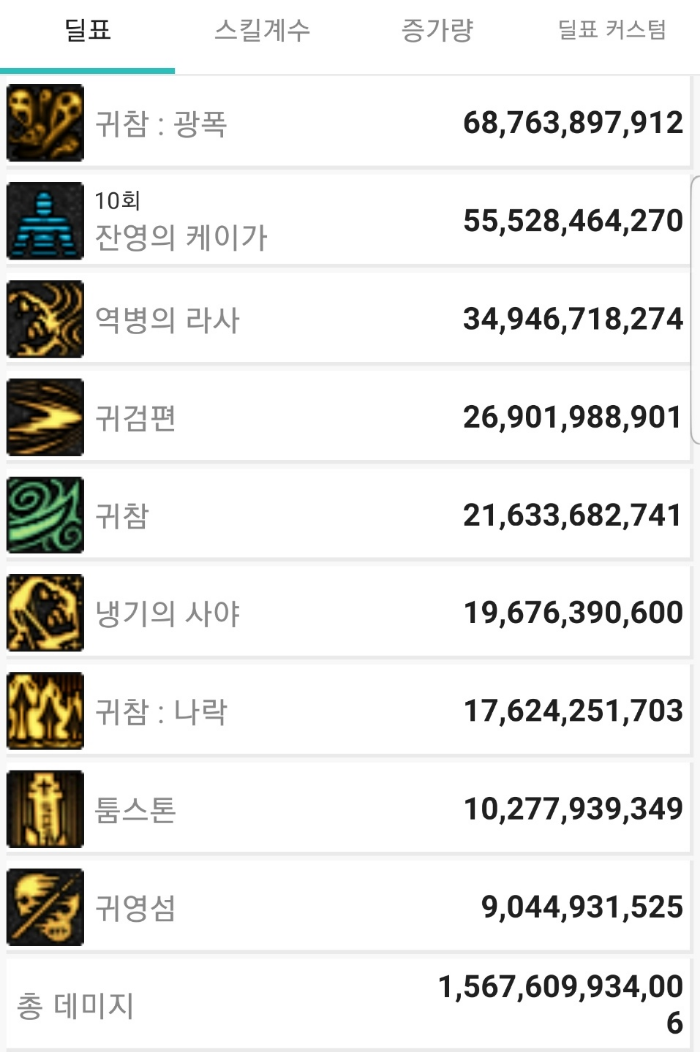Open the 증가량 tab

click(x=437, y=31)
